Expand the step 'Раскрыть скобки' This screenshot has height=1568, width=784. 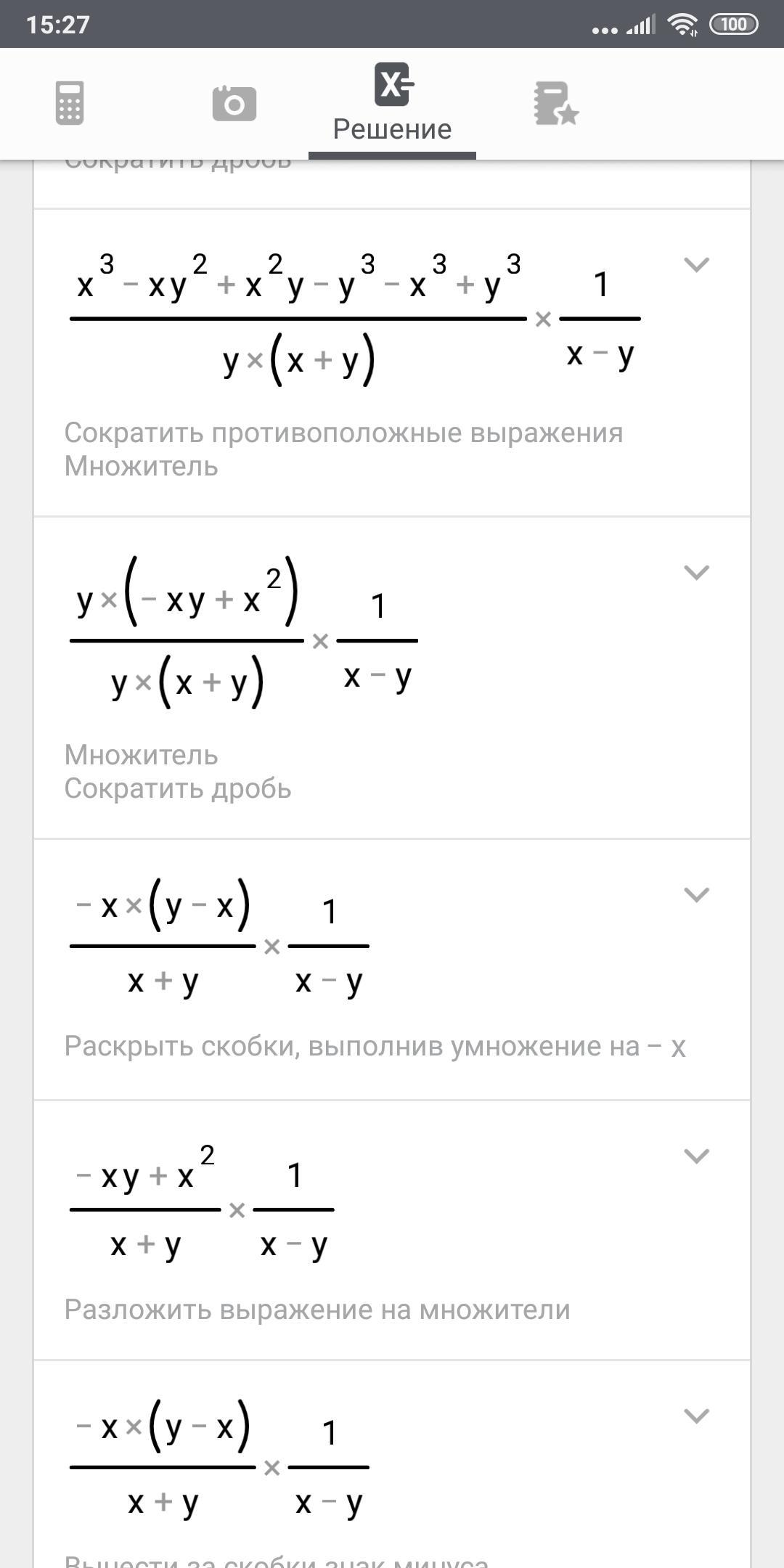[x=696, y=895]
